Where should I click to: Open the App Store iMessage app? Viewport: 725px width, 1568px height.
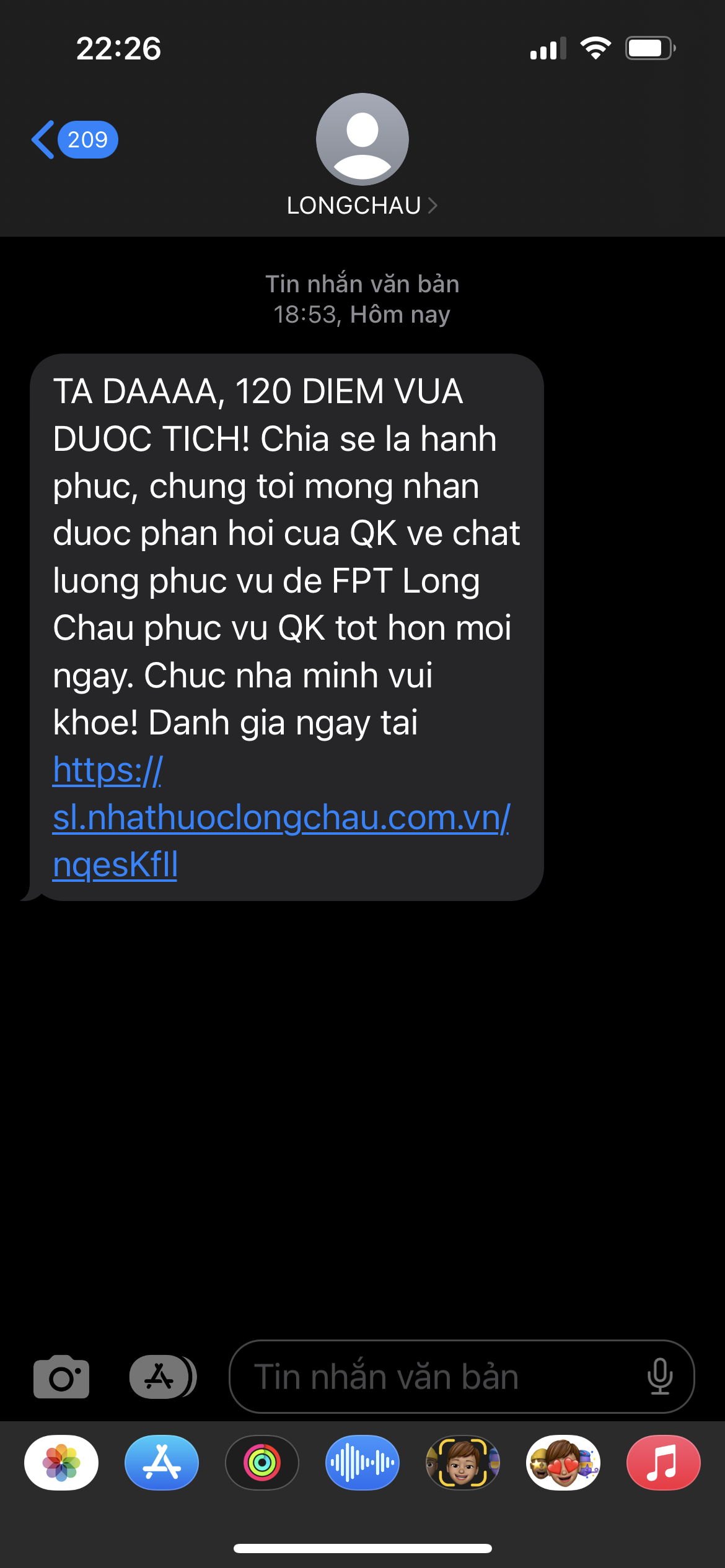coord(162,1463)
